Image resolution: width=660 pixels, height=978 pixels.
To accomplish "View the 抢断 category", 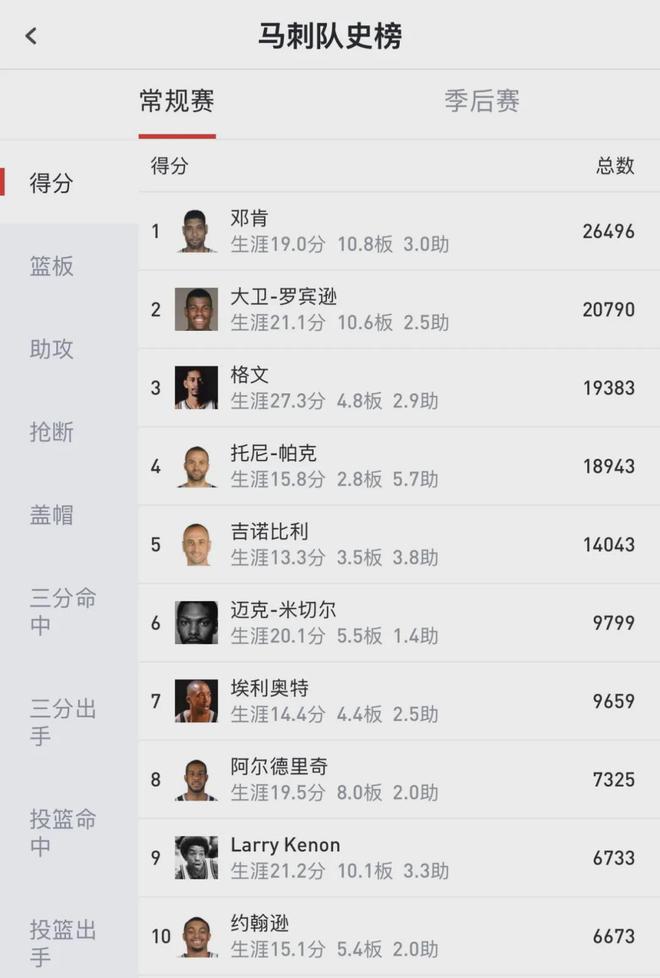I will point(51,432).
